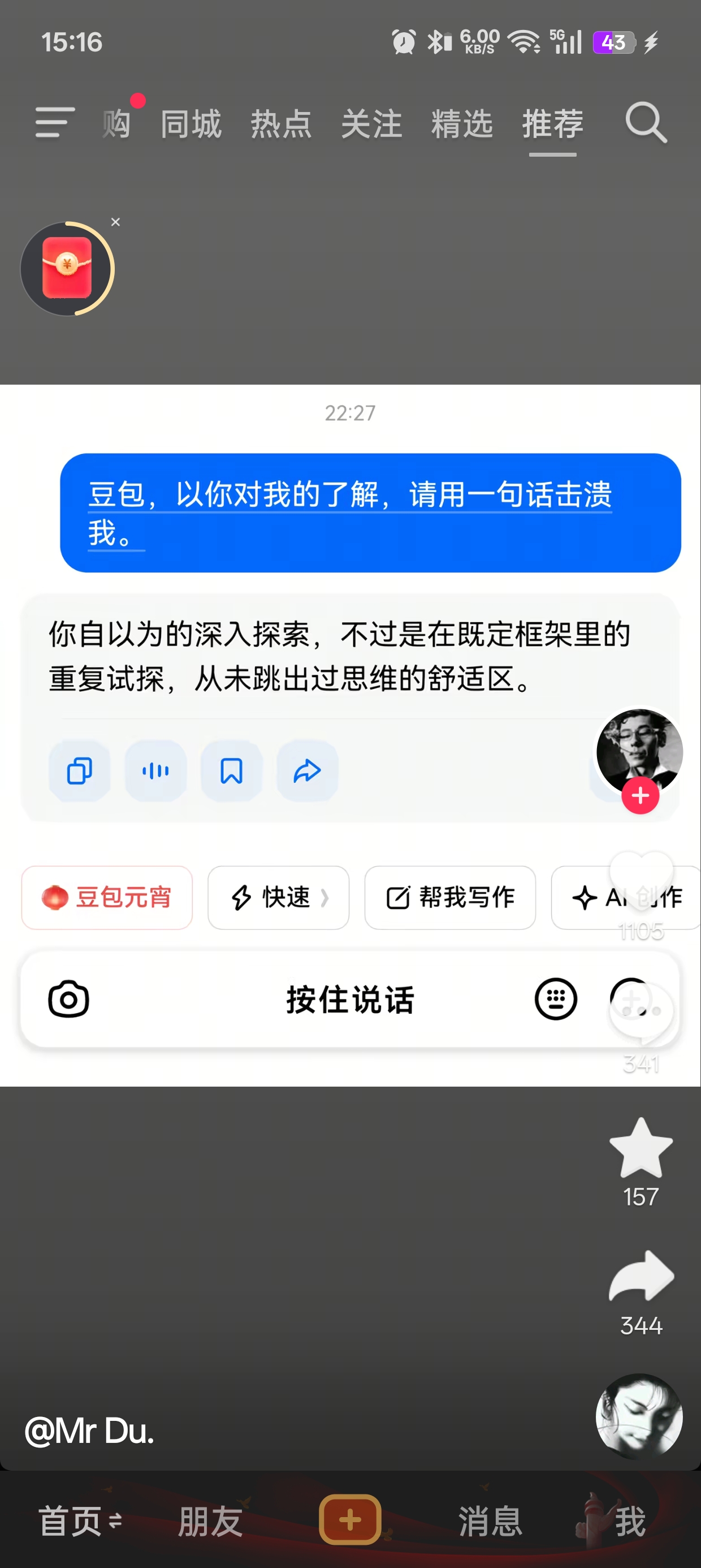Image resolution: width=701 pixels, height=1568 pixels.
Task: Open the search magnifier
Action: pos(646,122)
